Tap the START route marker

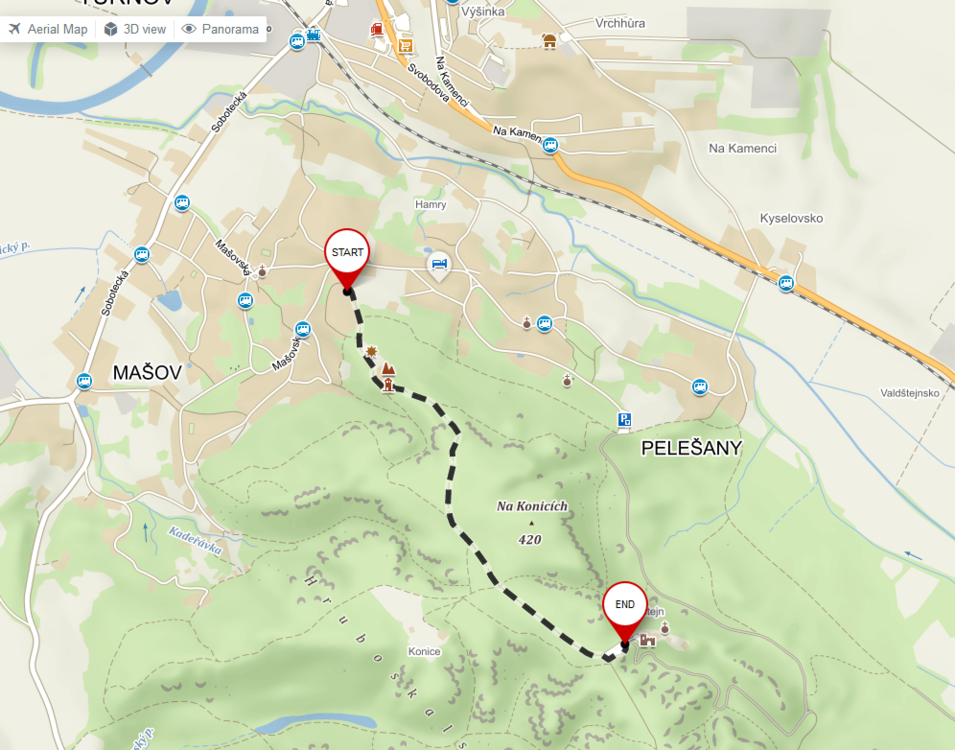[x=347, y=254]
